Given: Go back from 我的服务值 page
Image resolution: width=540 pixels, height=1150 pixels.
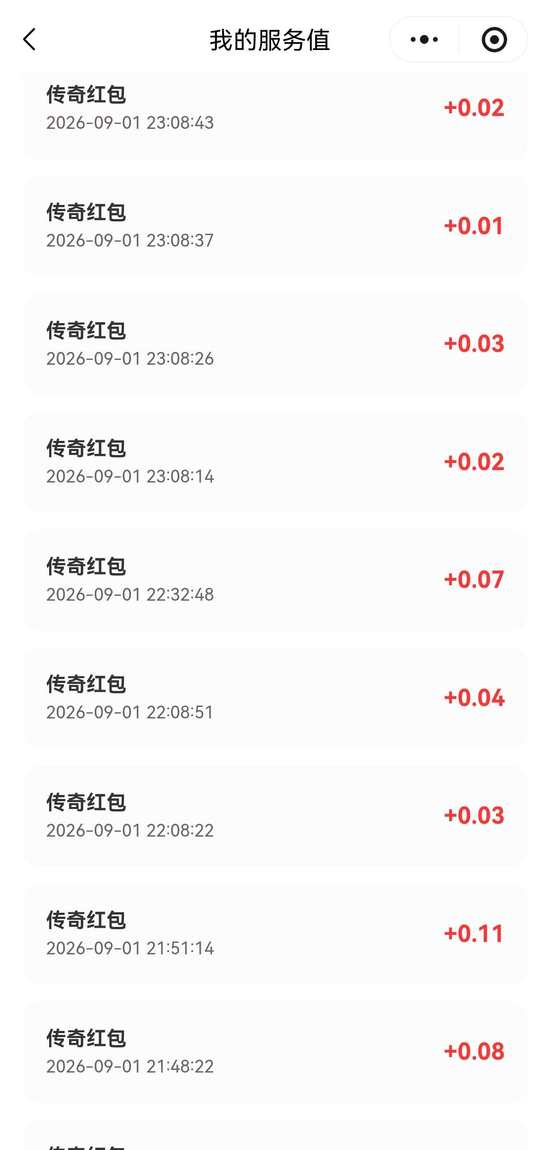Looking at the screenshot, I should click(29, 40).
